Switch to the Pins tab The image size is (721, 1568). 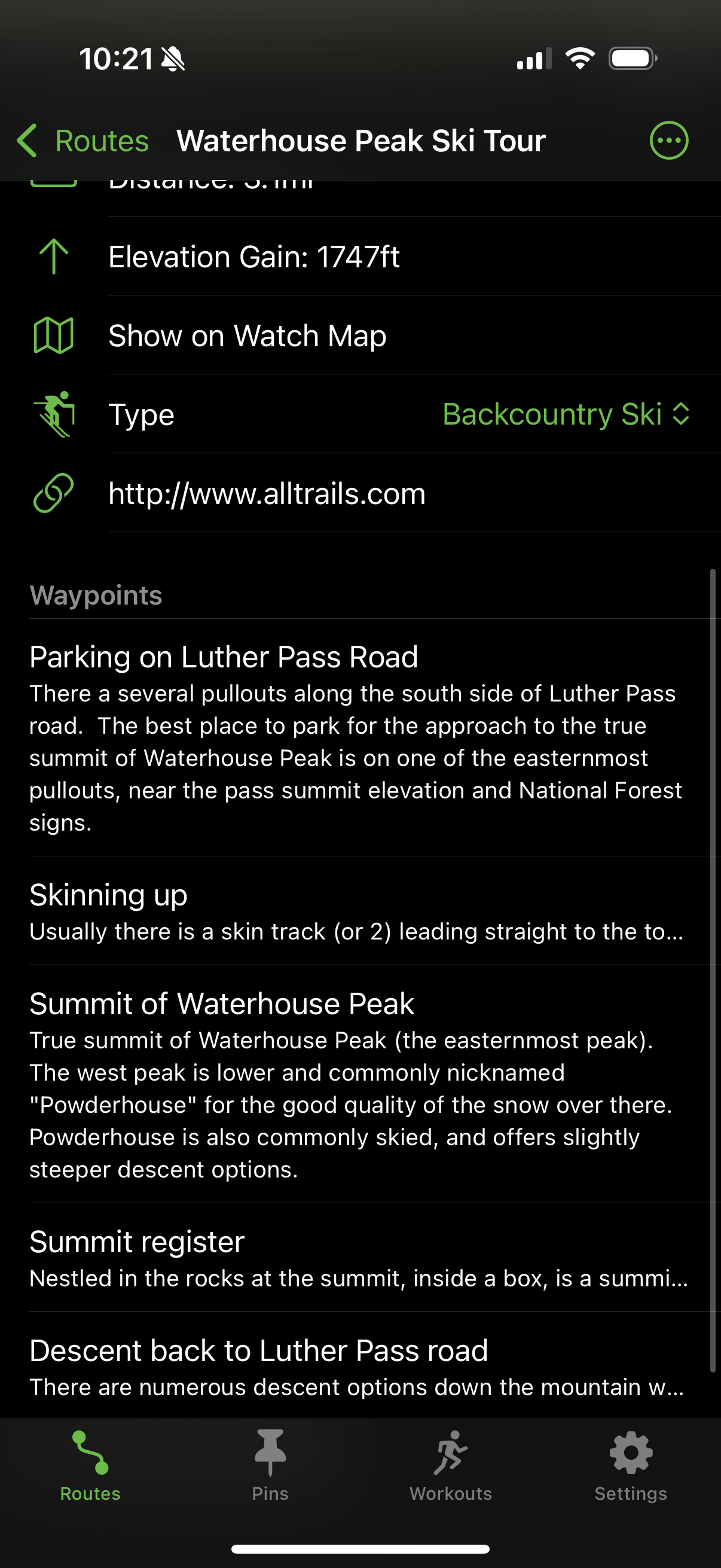pyautogui.click(x=270, y=1466)
